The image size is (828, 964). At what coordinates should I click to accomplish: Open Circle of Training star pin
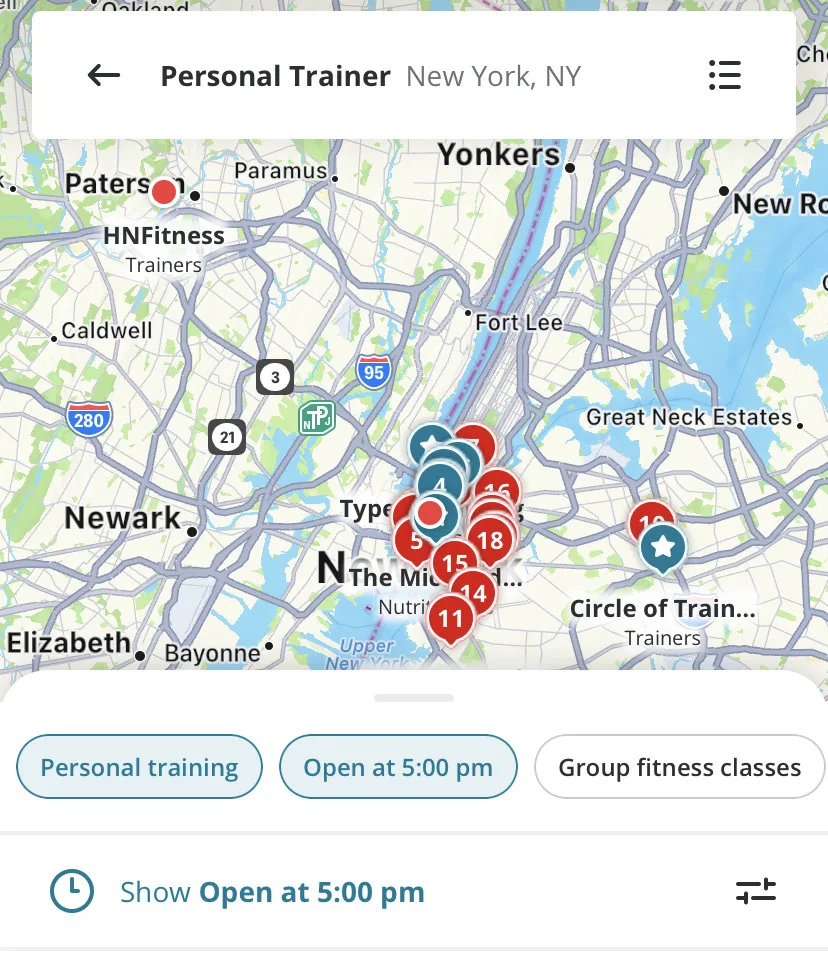click(662, 546)
